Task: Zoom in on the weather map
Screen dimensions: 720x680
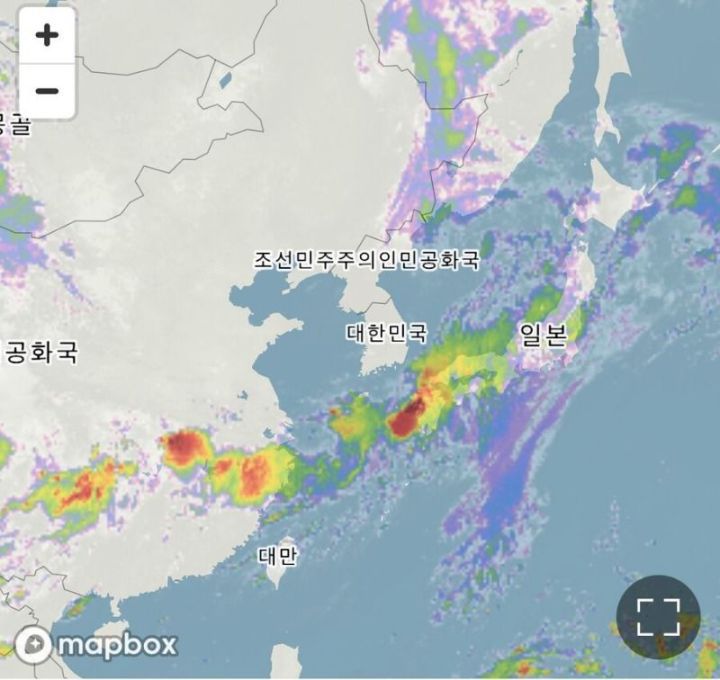Action: [47, 36]
